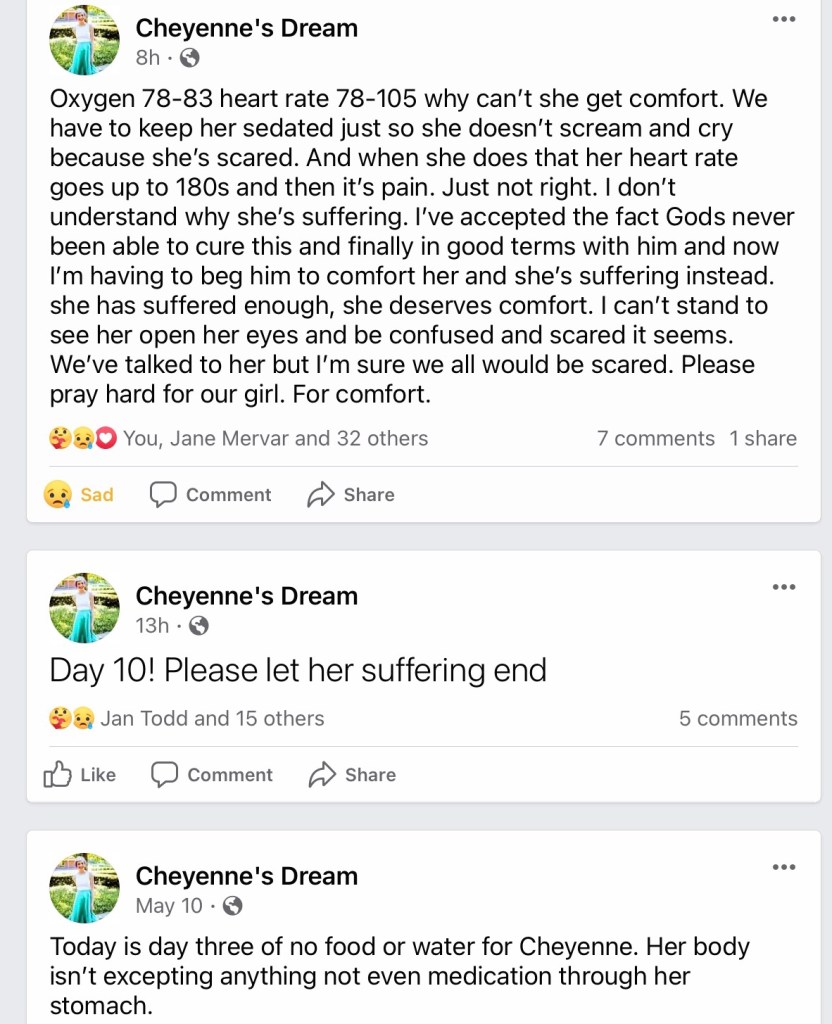The image size is (832, 1024).
Task: Open overflow menu on the 8h post
Action: point(784,19)
